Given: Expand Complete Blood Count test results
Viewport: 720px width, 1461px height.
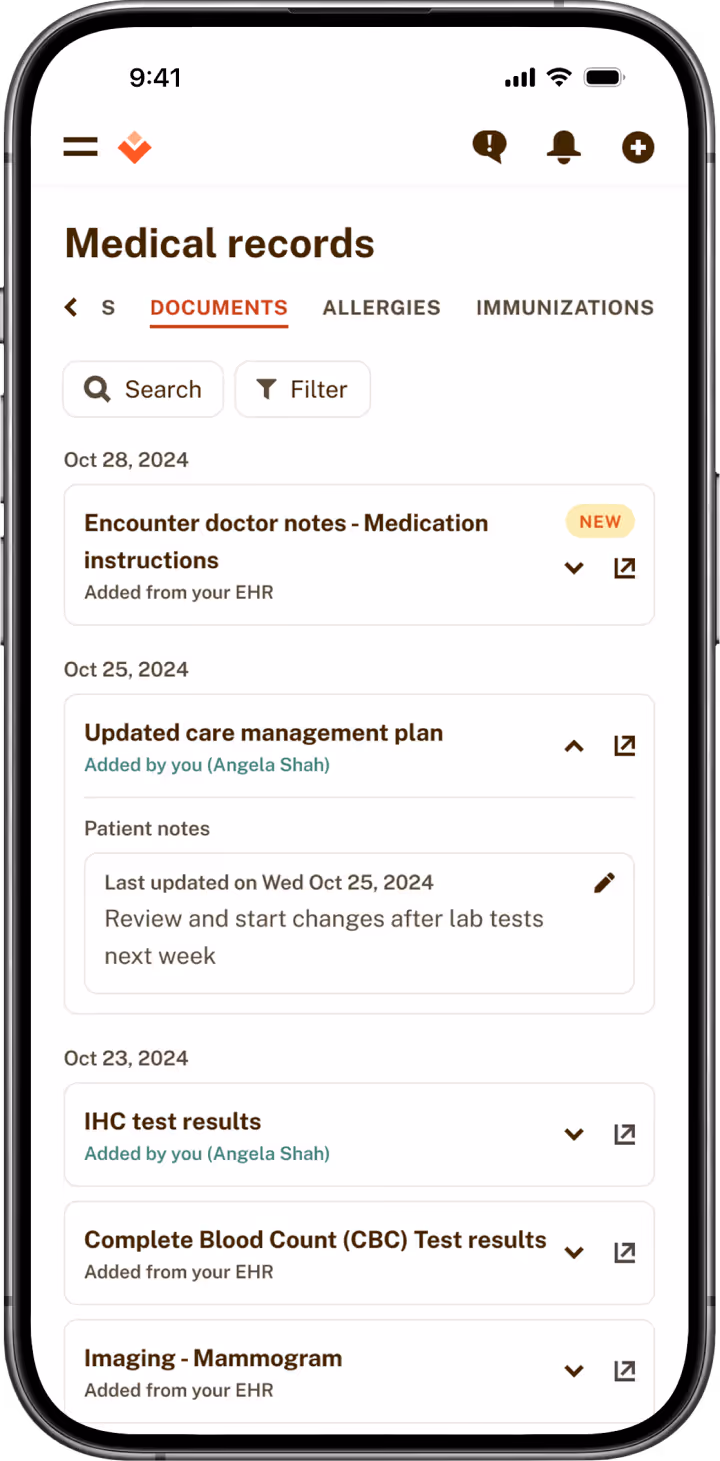Looking at the screenshot, I should (x=574, y=1253).
